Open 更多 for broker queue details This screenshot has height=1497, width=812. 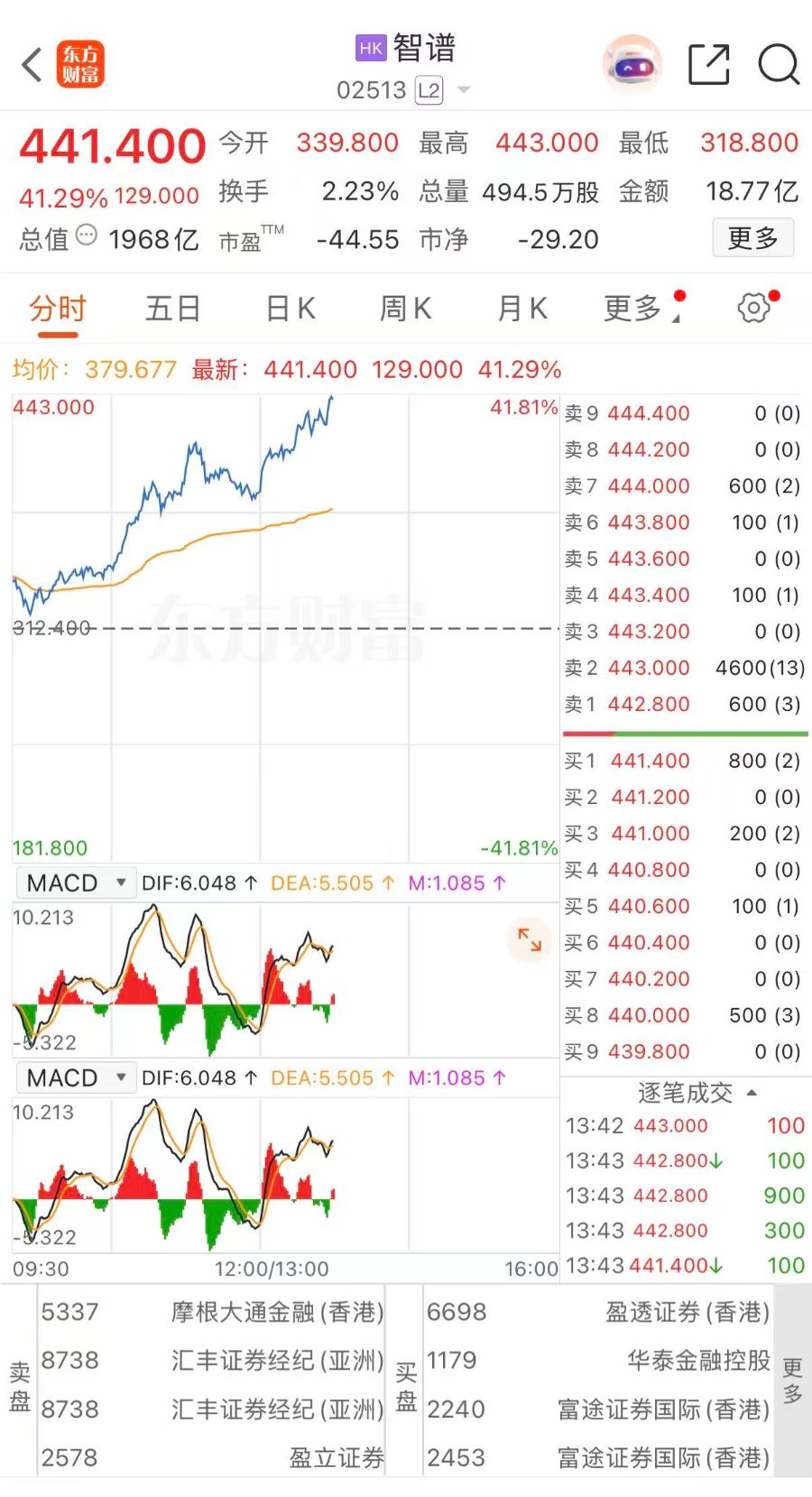[x=793, y=1381]
